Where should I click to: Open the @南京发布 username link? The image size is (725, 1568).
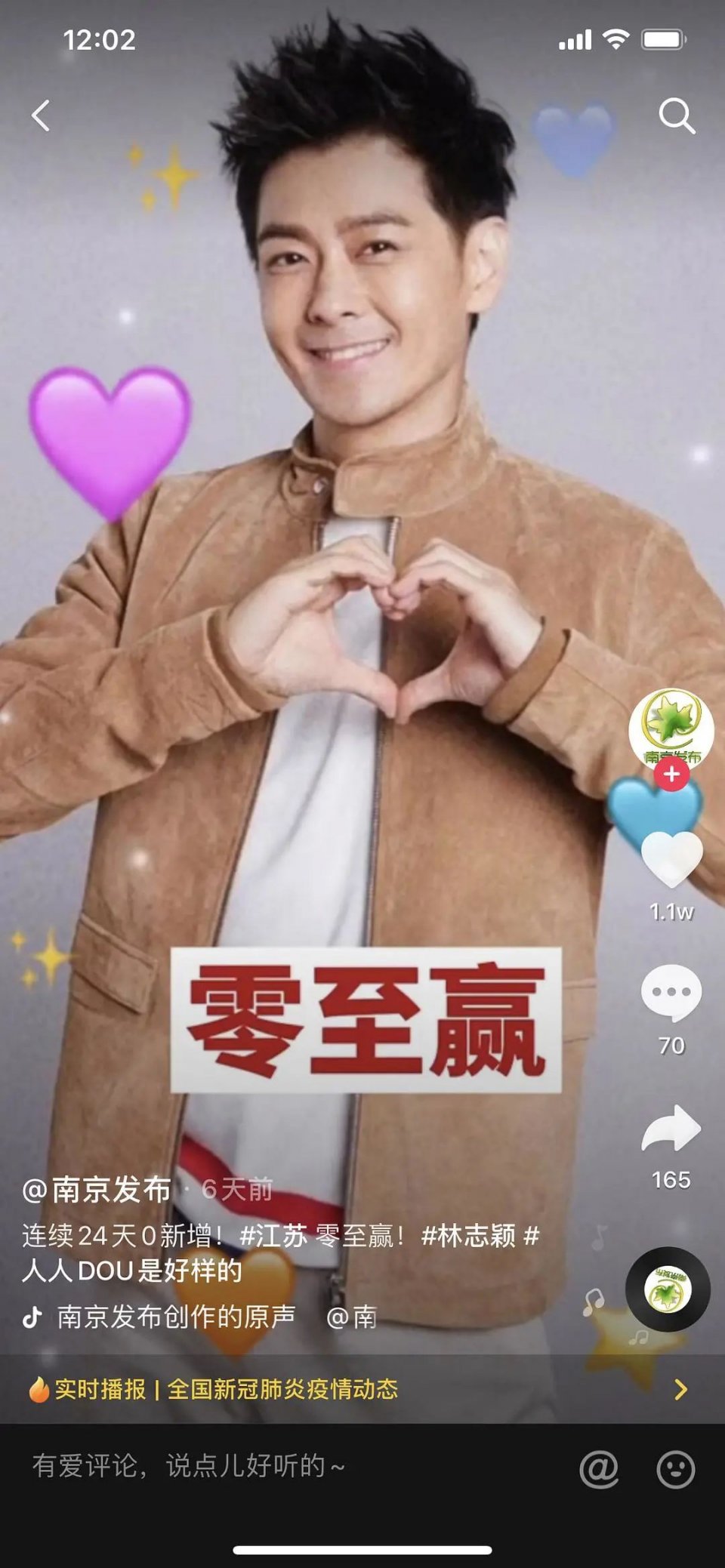coord(97,1190)
